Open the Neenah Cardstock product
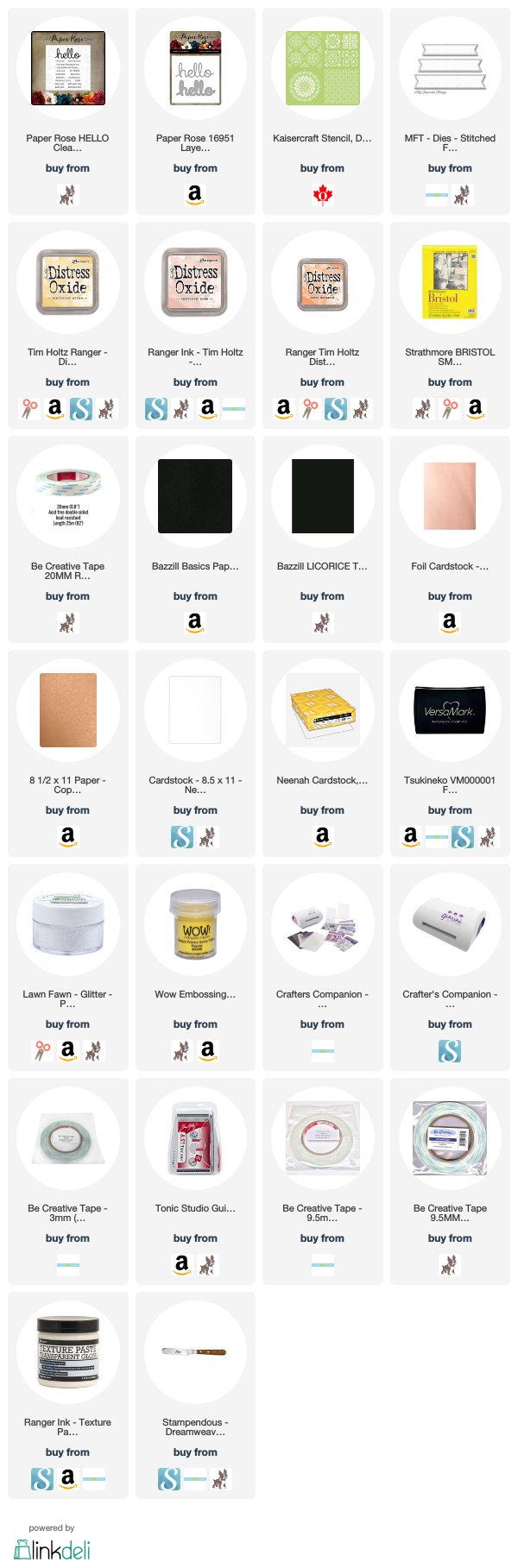Viewport: 518px width, 1568px height. pos(322,711)
